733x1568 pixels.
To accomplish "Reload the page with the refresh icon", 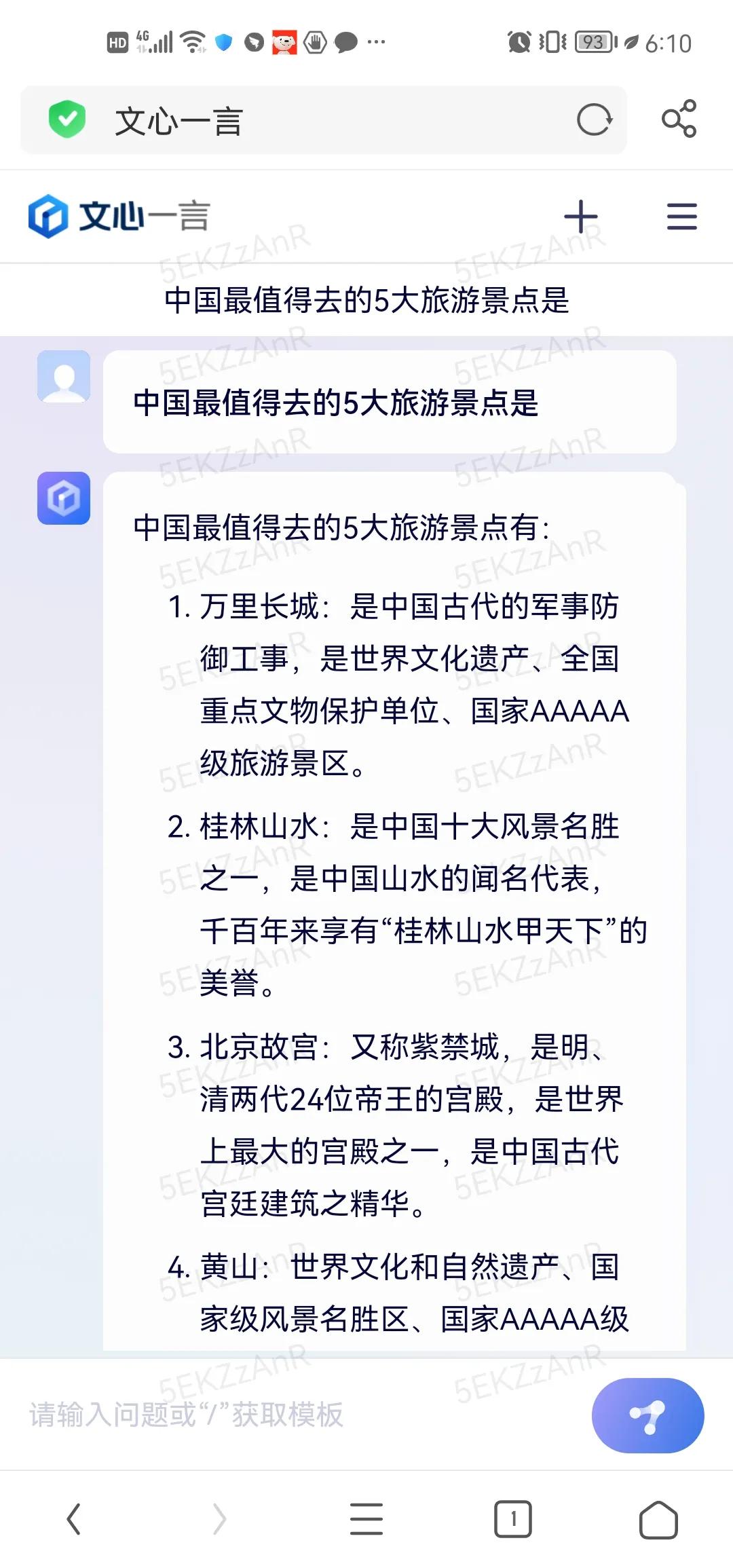I will pyautogui.click(x=595, y=120).
